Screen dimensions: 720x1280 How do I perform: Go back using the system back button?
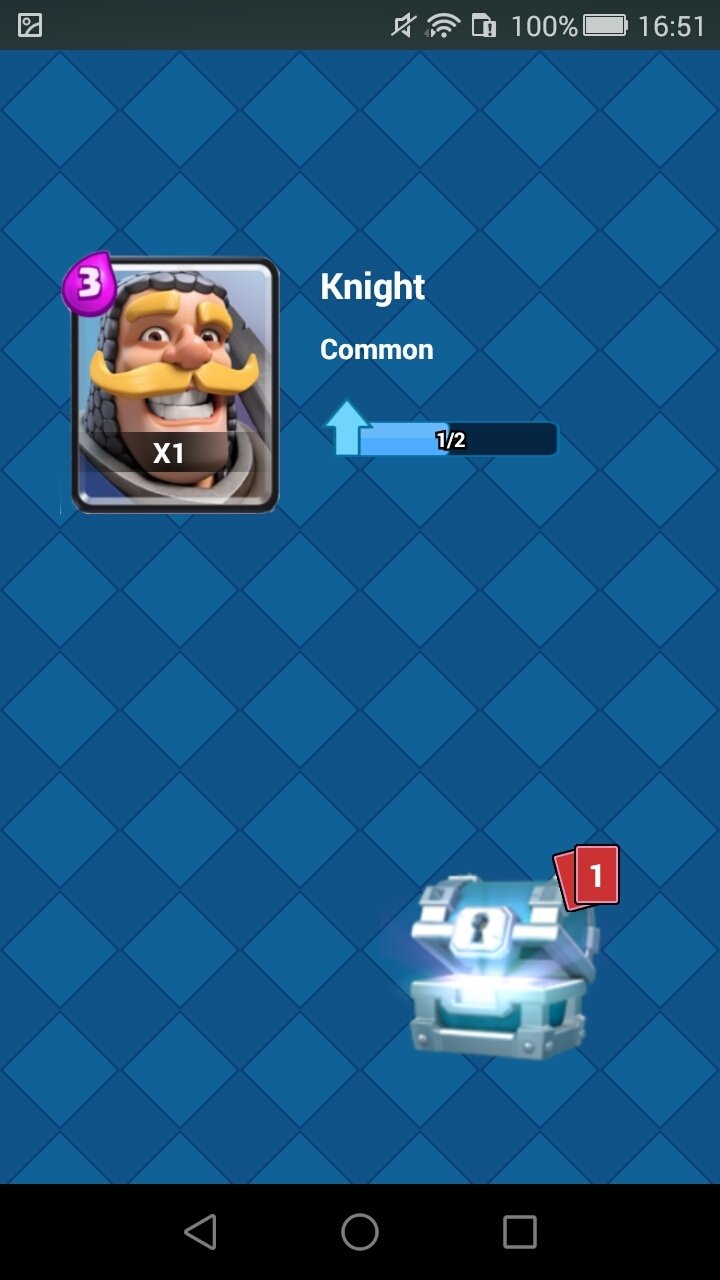pos(201,1232)
